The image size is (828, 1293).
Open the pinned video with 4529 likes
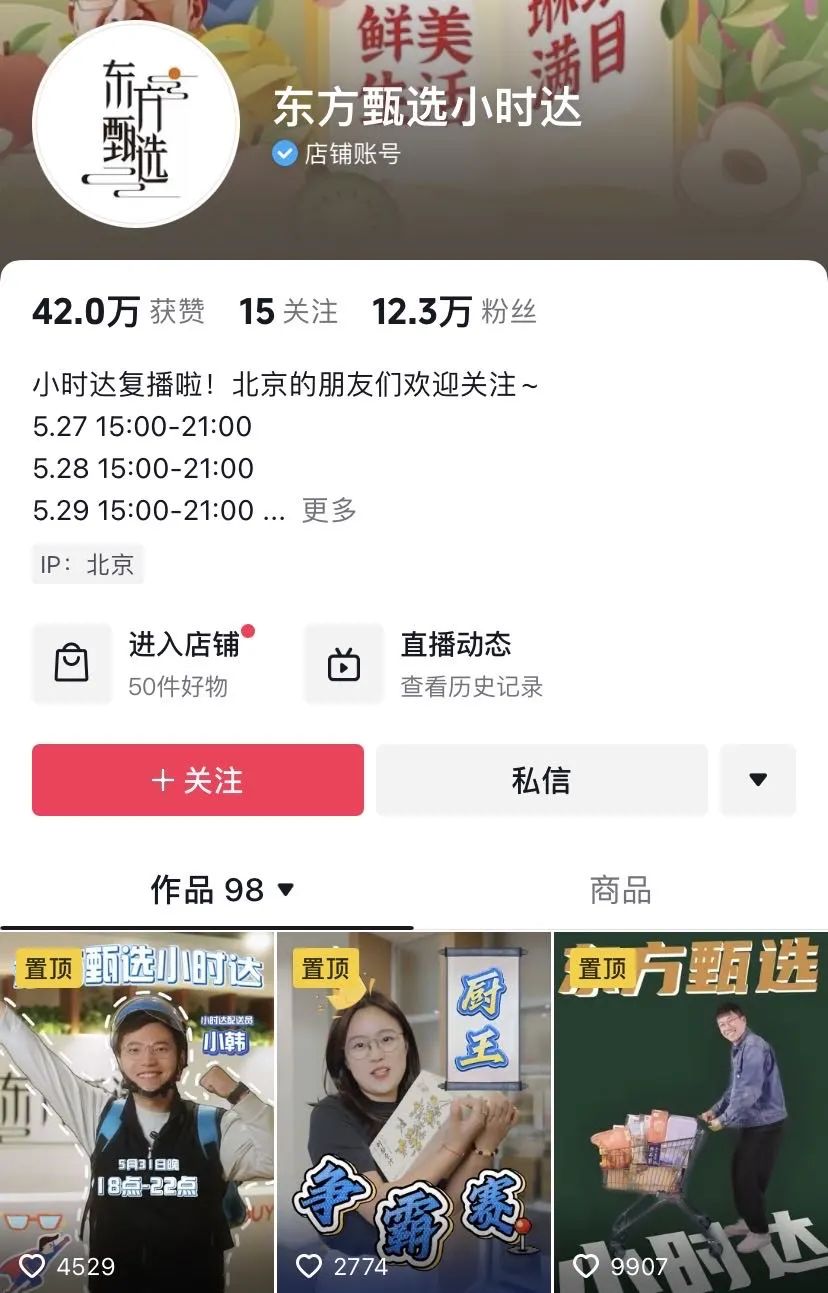pos(136,1110)
